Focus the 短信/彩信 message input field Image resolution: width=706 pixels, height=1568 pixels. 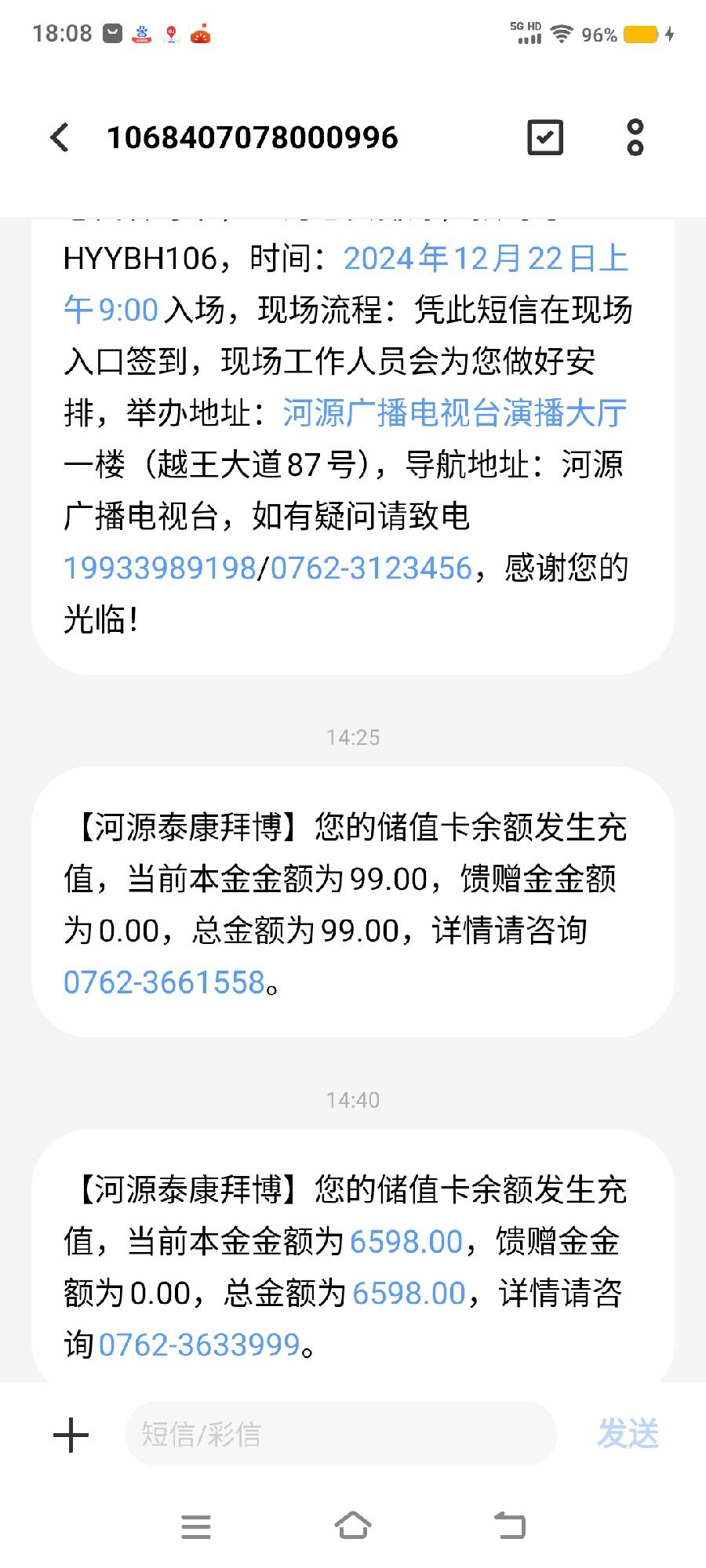coord(340,1435)
